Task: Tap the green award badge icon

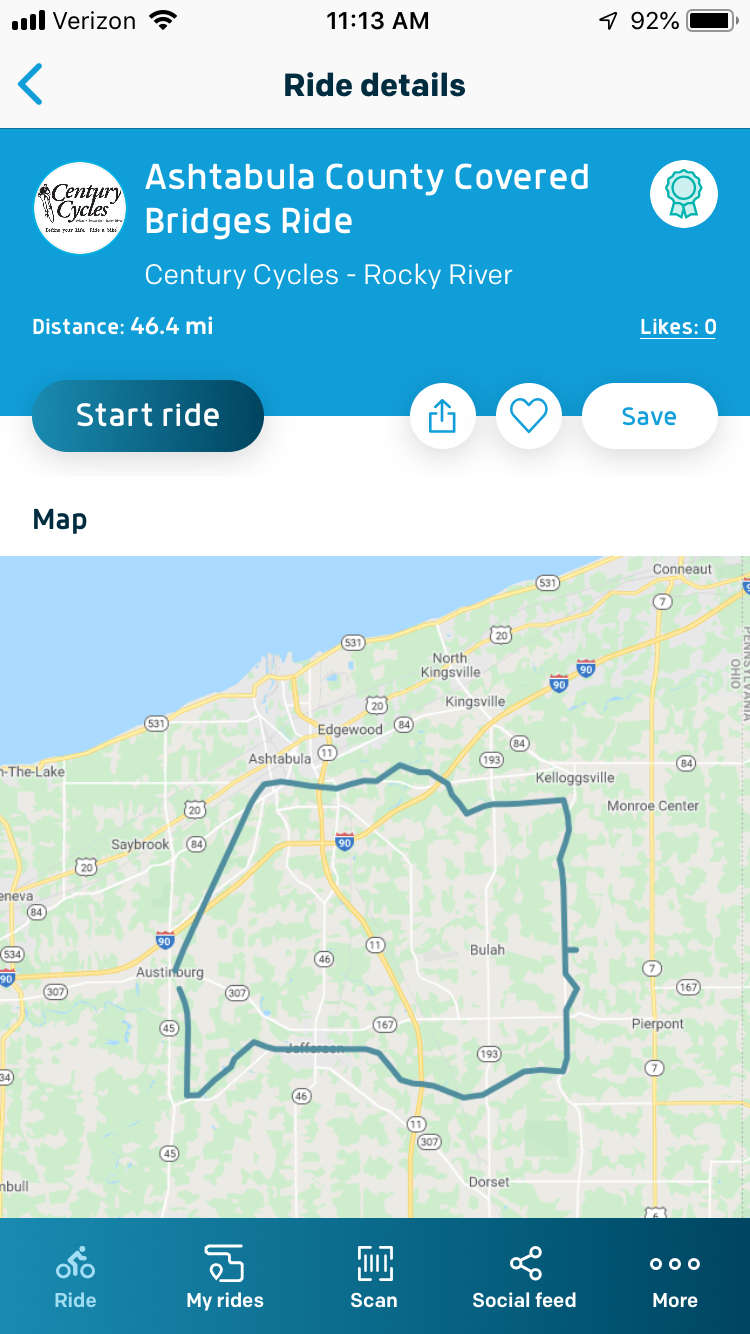Action: (x=684, y=194)
